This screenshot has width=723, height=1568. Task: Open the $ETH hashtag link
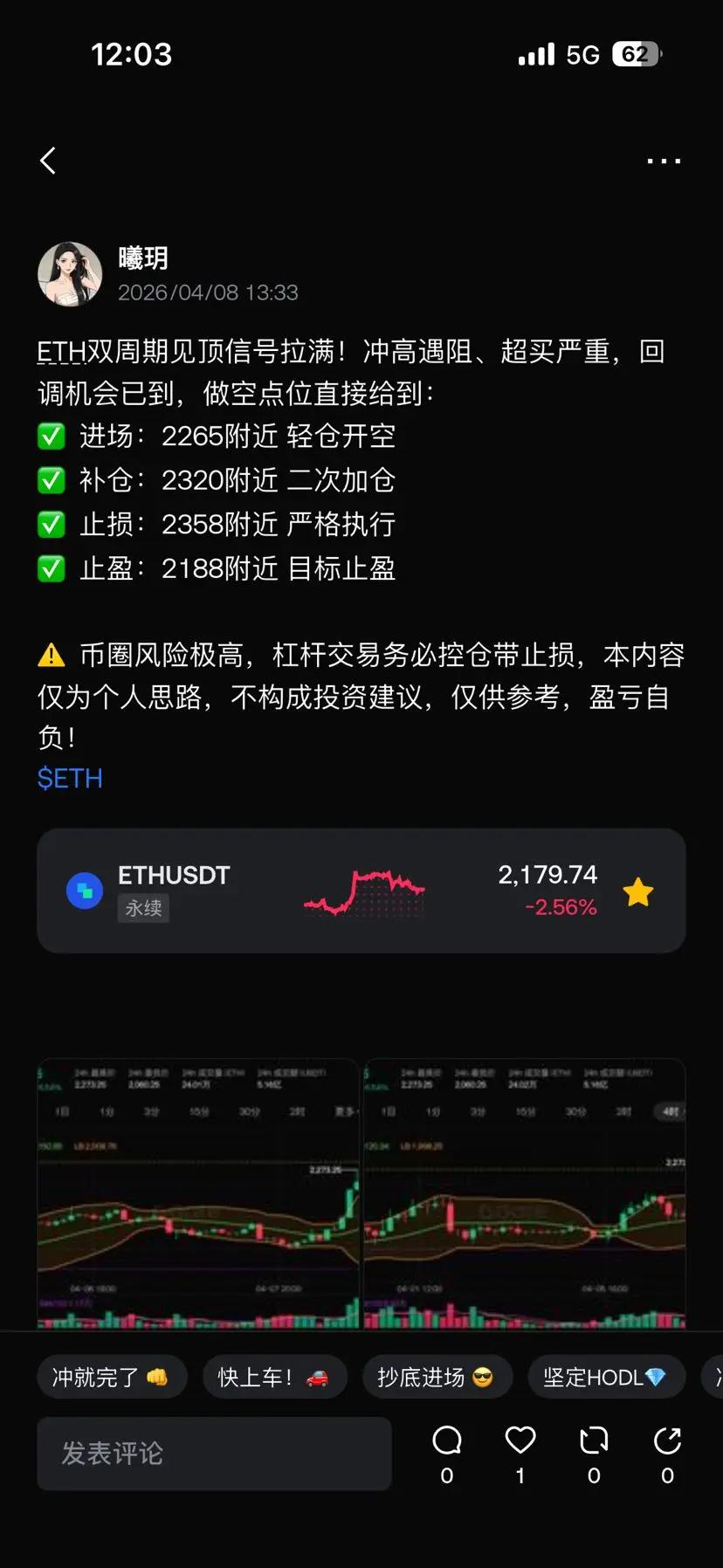pyautogui.click(x=70, y=778)
